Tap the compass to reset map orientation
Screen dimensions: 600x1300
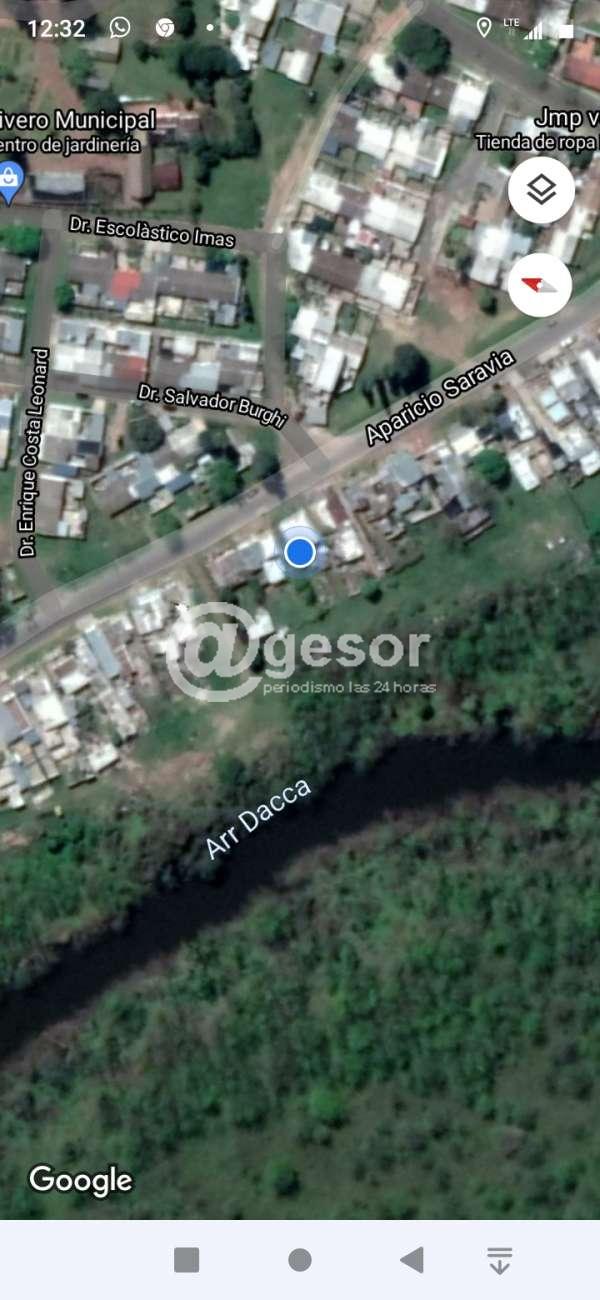(x=540, y=285)
